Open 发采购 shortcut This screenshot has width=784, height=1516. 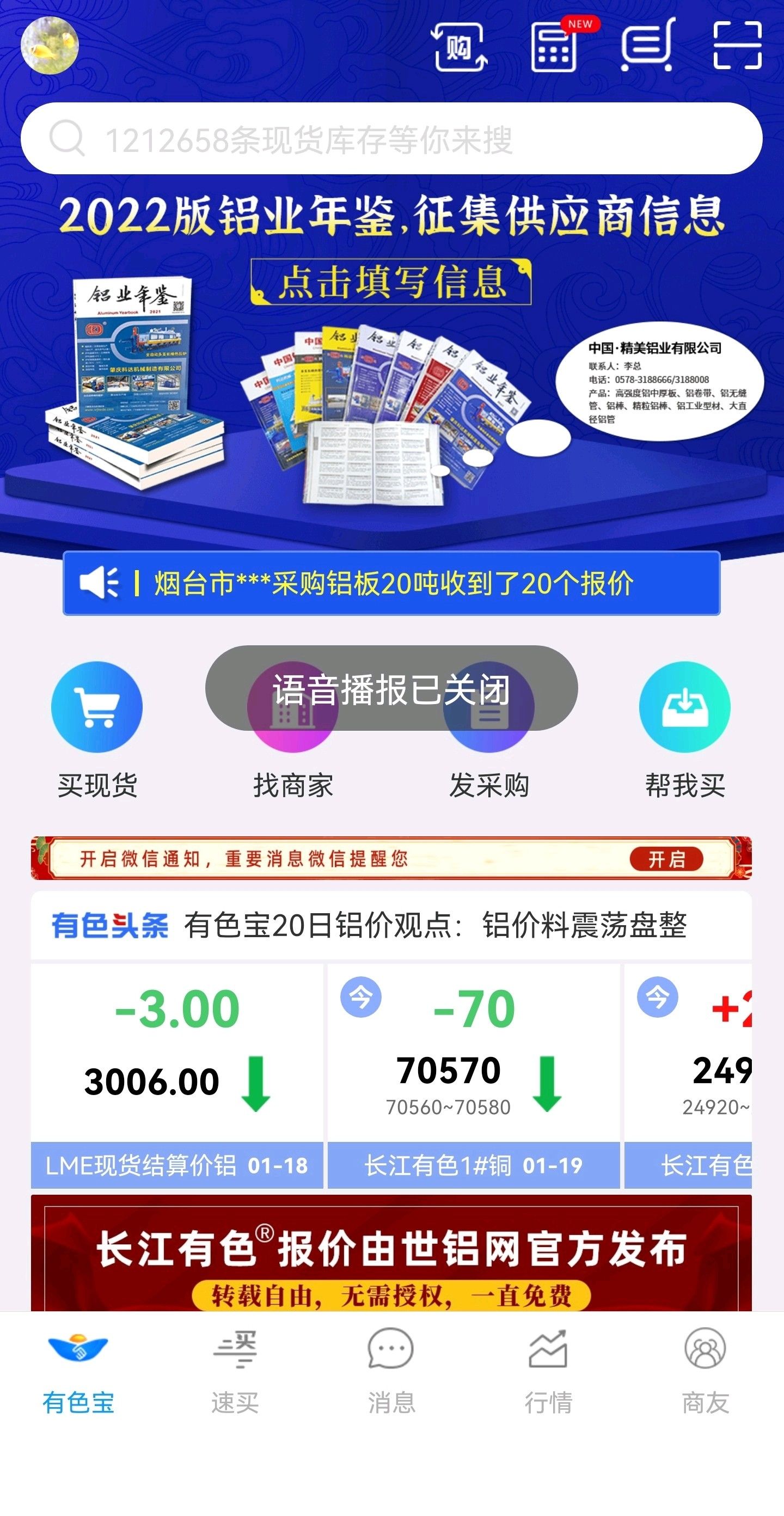tap(489, 731)
